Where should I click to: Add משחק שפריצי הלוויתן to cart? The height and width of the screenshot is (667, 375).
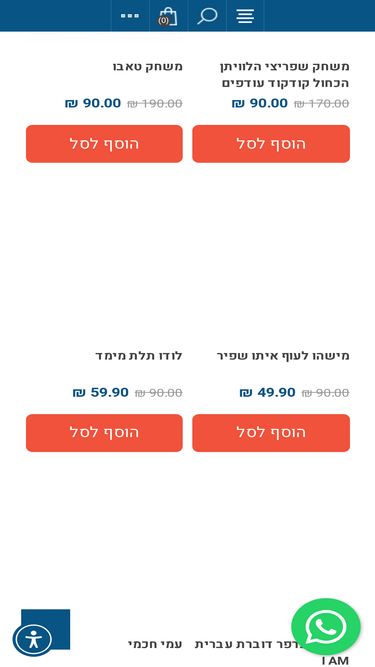pos(271,144)
